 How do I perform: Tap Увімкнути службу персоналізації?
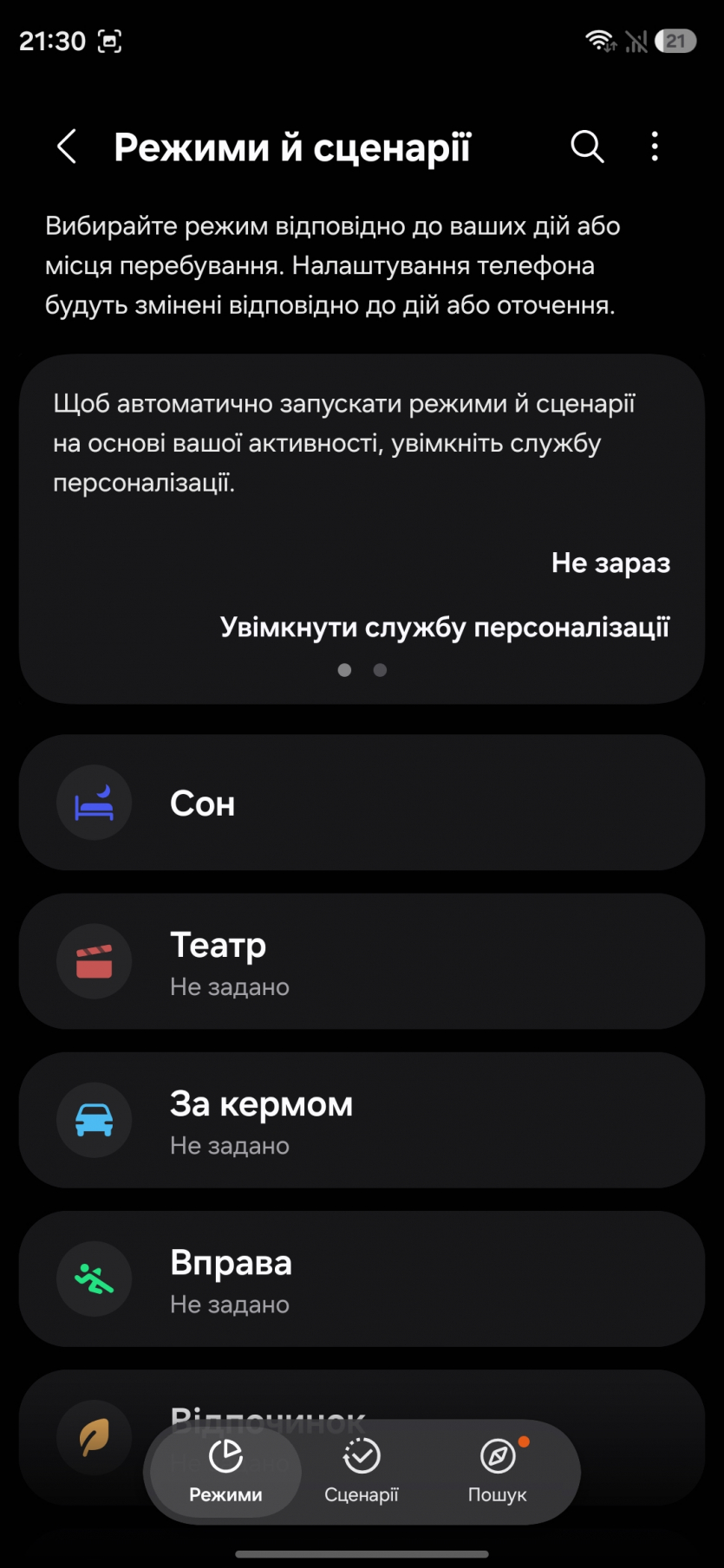click(x=444, y=628)
